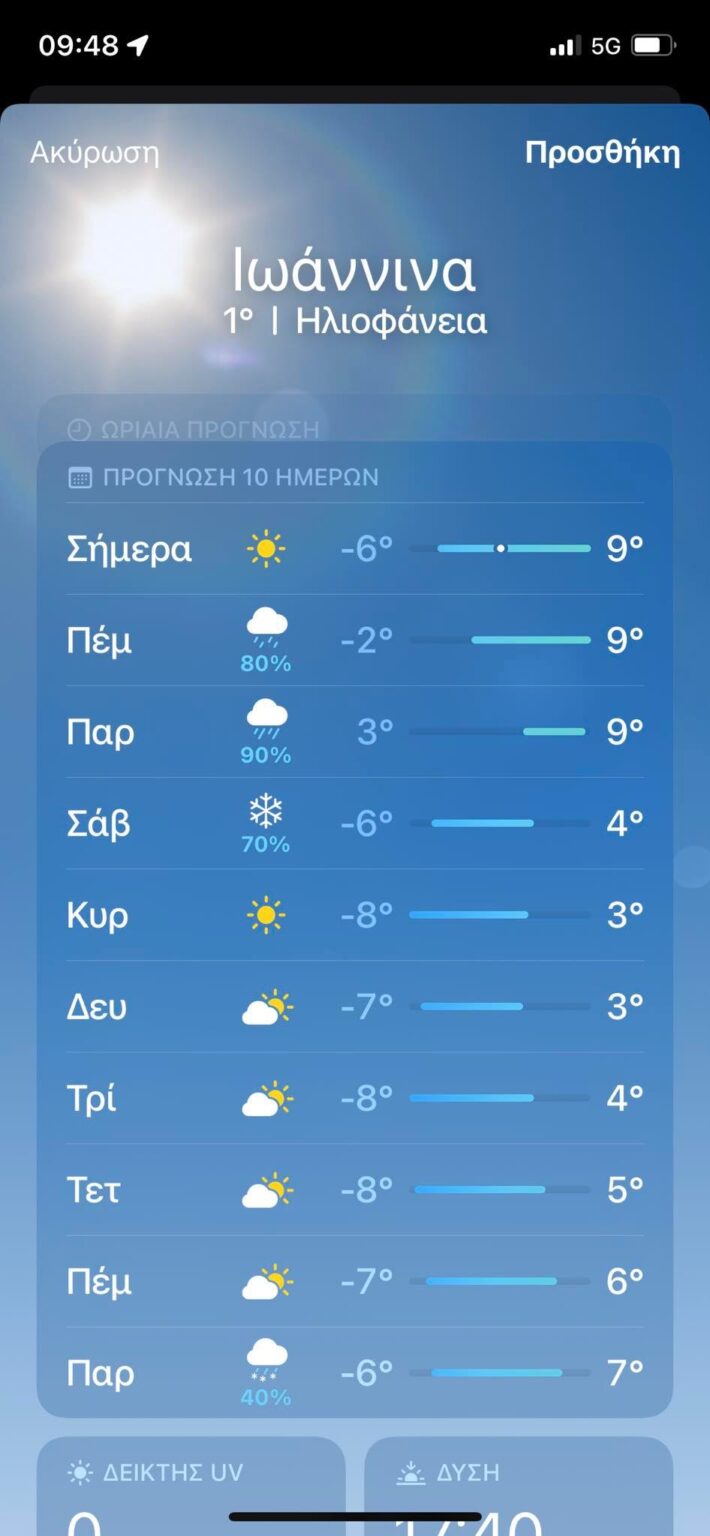The width and height of the screenshot is (710, 1536).
Task: Select the Παρ row with 90% rain
Action: pos(355,732)
